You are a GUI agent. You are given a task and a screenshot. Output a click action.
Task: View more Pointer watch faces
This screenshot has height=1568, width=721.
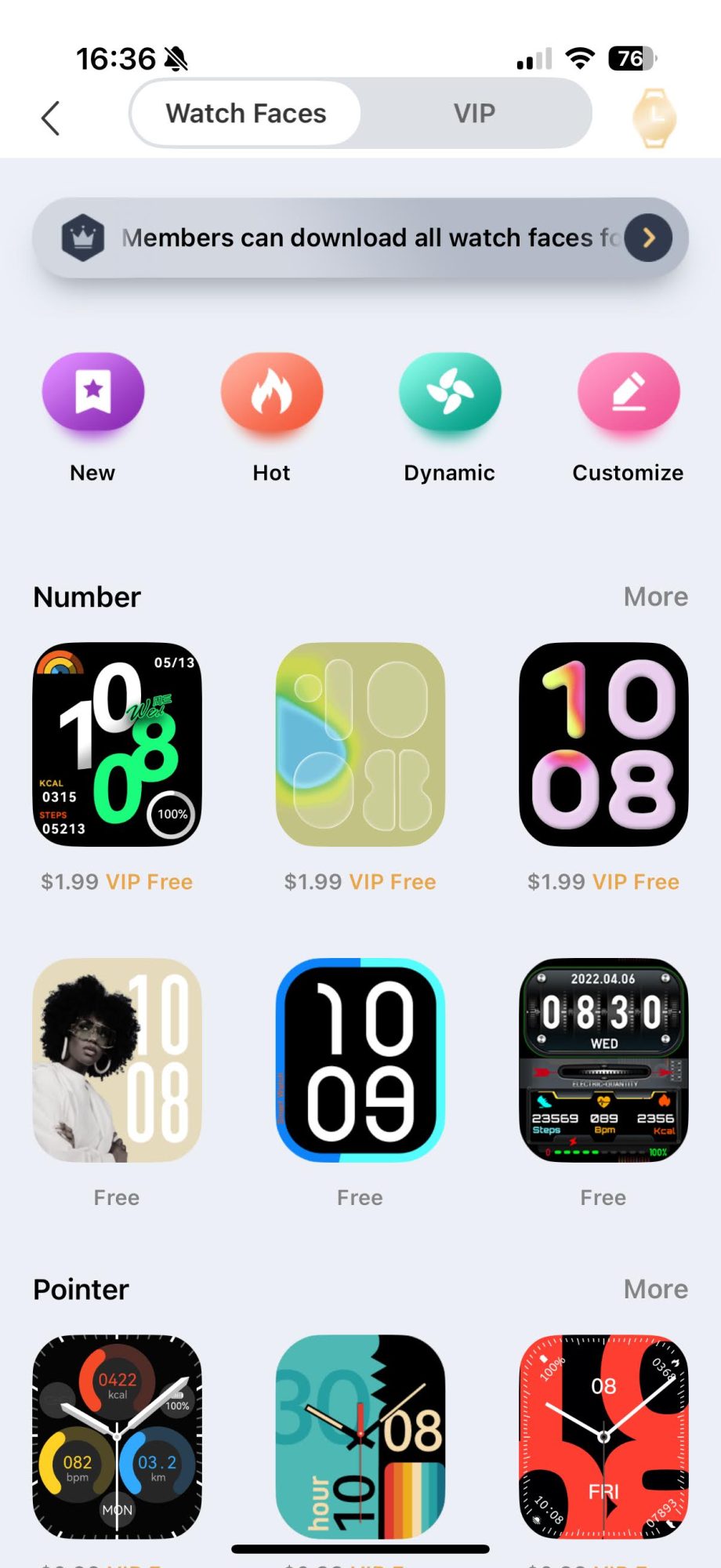point(655,1289)
